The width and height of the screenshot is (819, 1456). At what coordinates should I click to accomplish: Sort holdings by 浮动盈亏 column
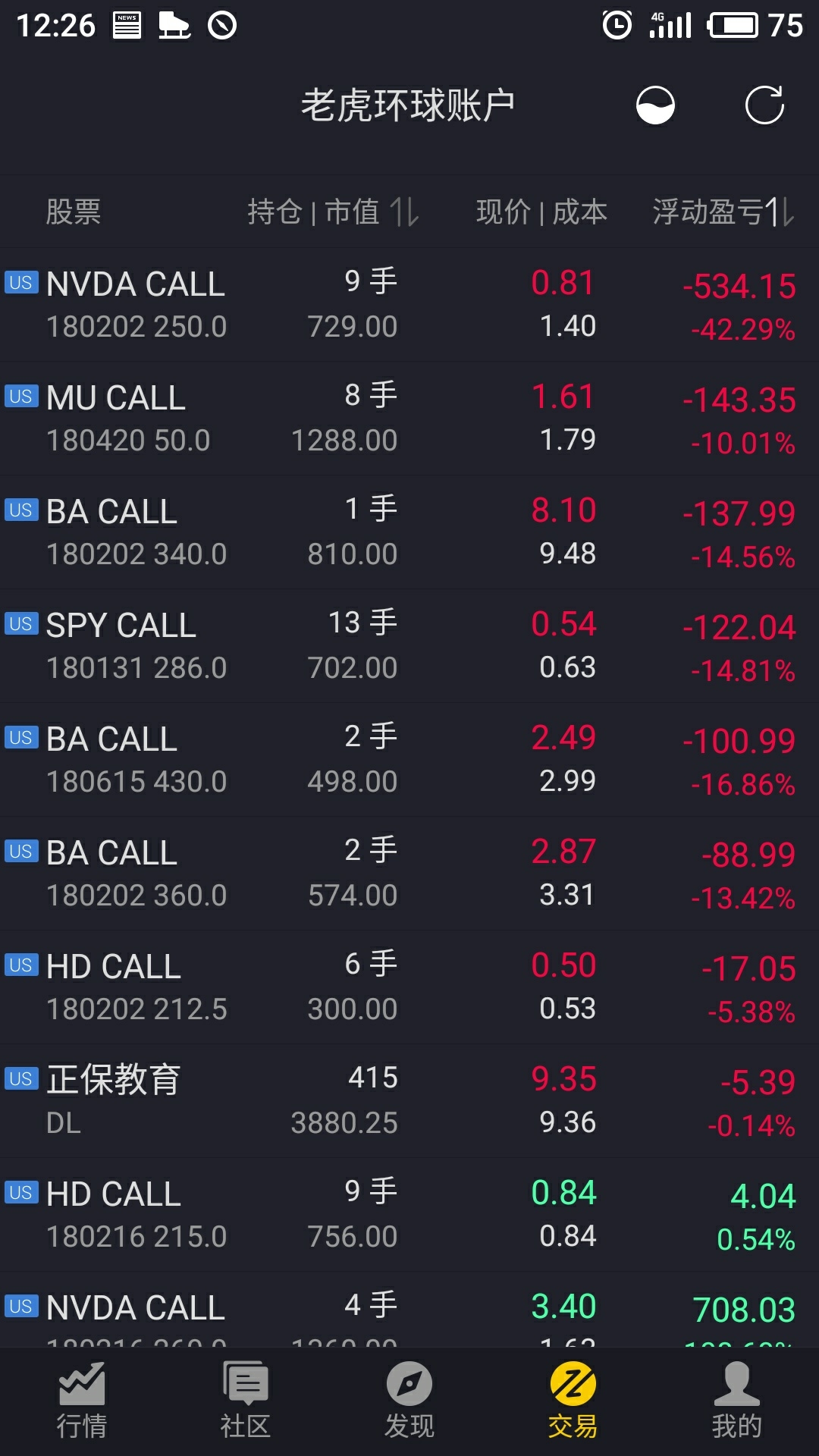click(724, 212)
